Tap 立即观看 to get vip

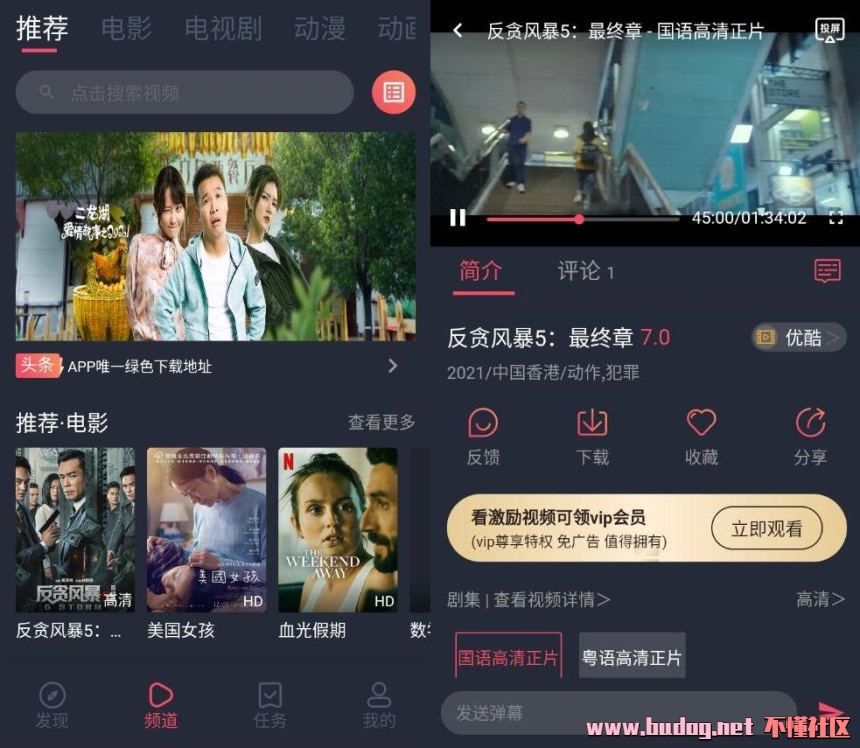tap(766, 529)
